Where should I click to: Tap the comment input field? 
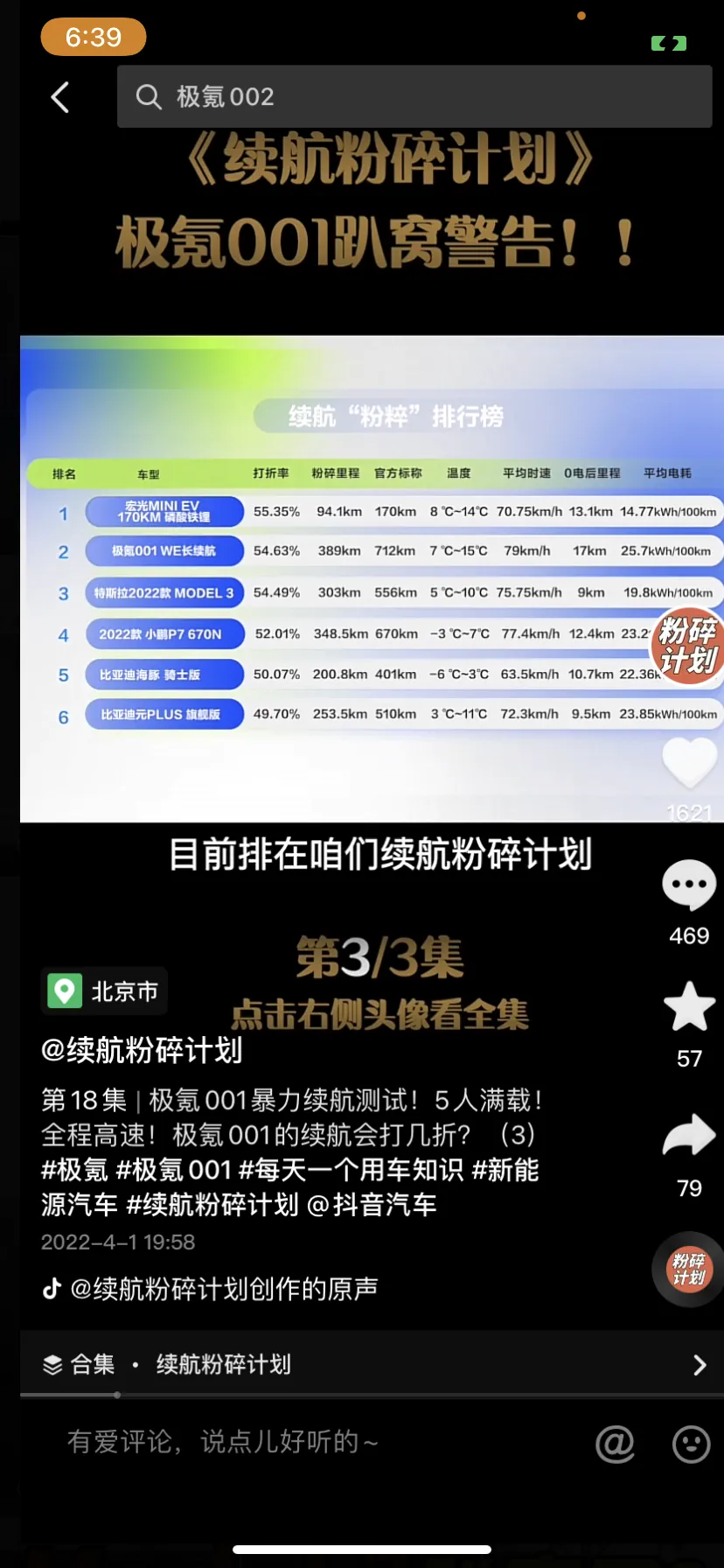point(306,1442)
